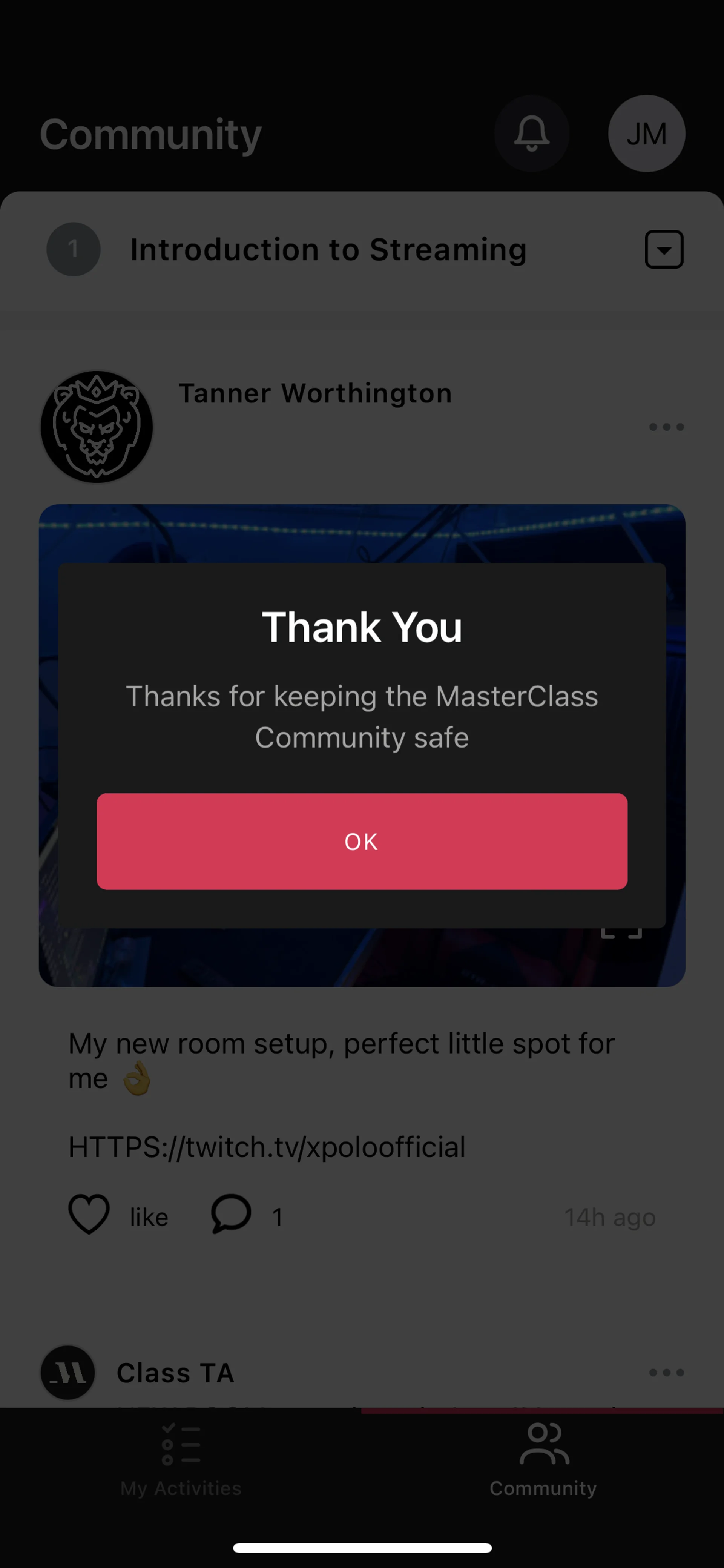View Tanner Worthington's profile picture
The image size is (724, 1568).
tap(96, 427)
